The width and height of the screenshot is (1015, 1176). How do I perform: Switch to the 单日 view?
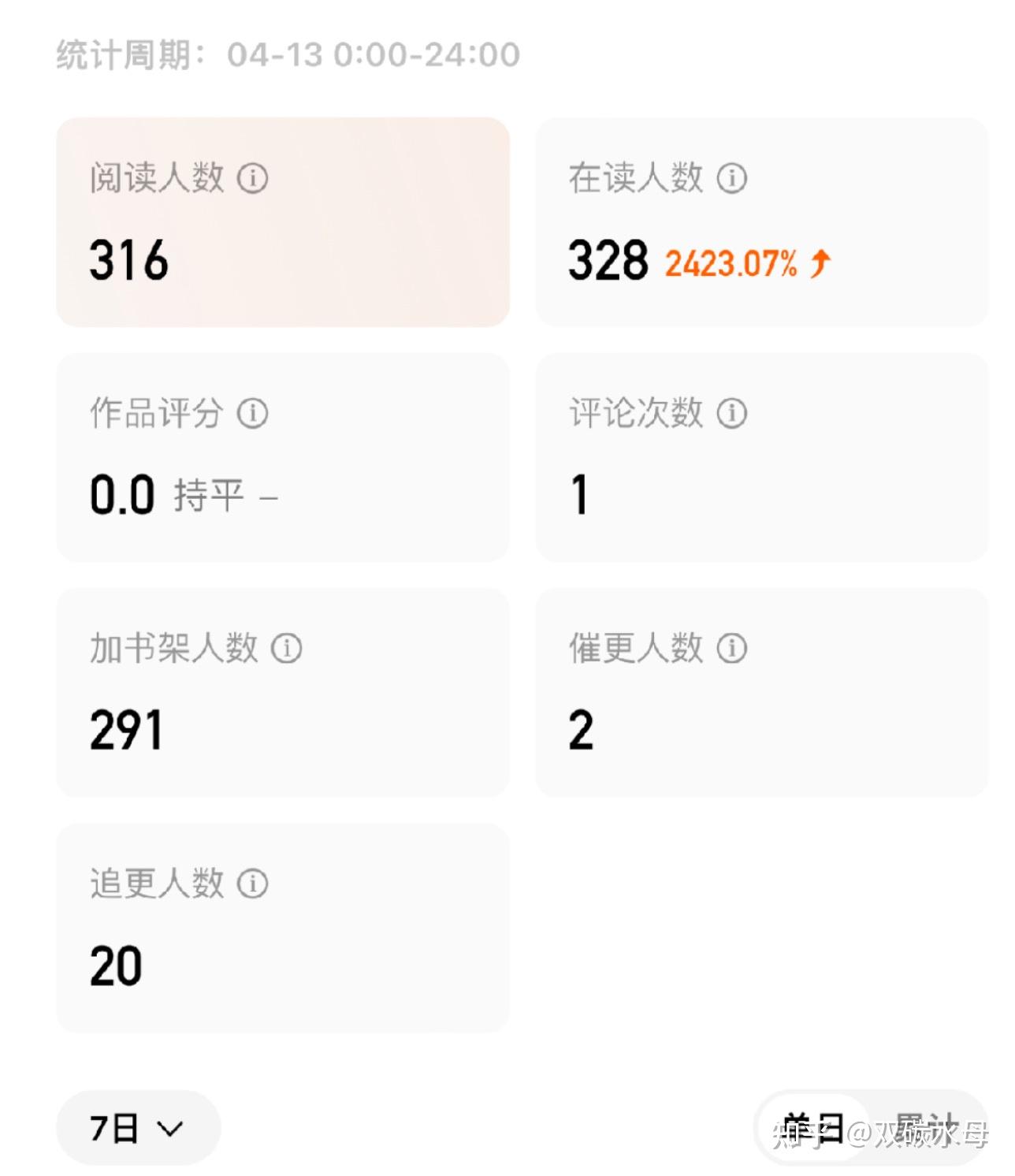pyautogui.click(x=813, y=1129)
